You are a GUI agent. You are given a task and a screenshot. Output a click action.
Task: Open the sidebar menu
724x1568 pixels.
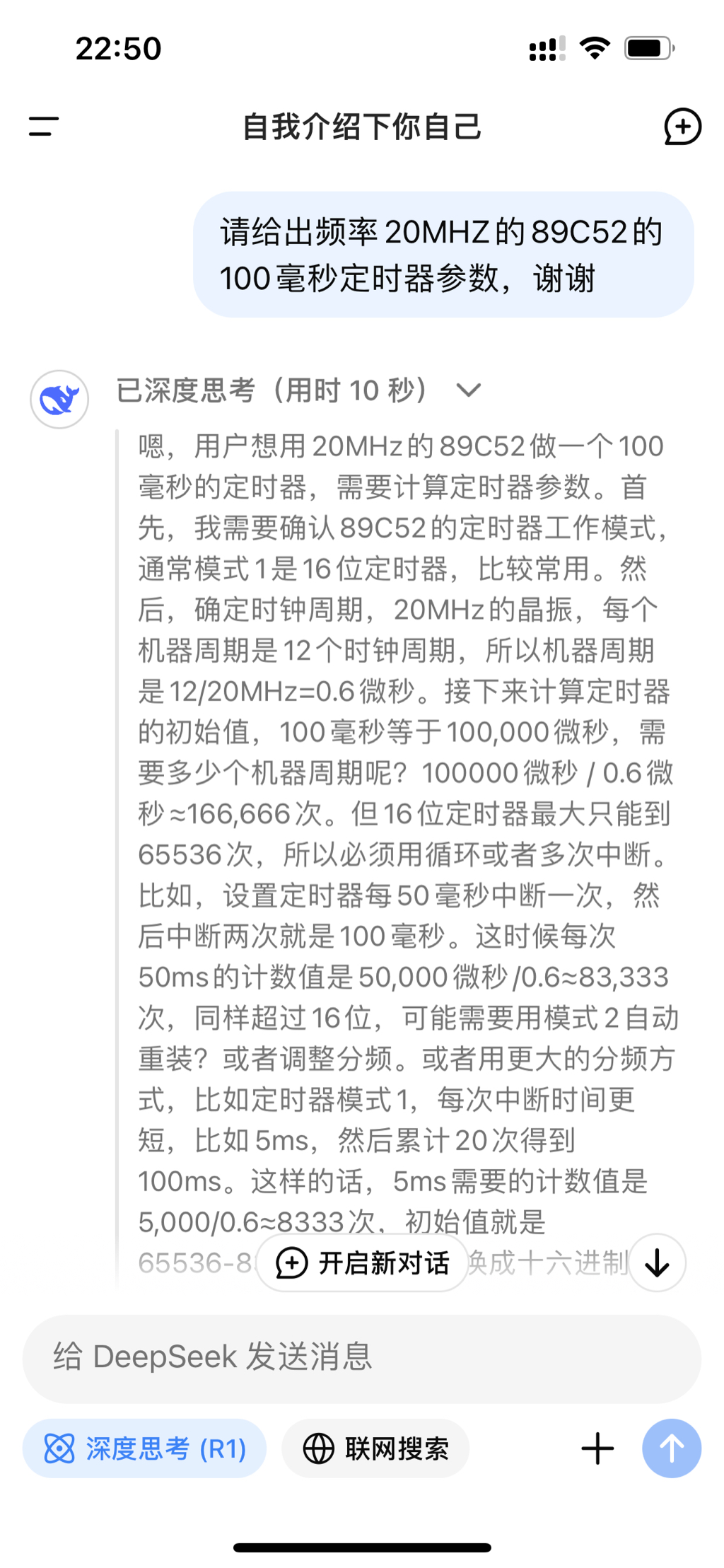point(43,127)
